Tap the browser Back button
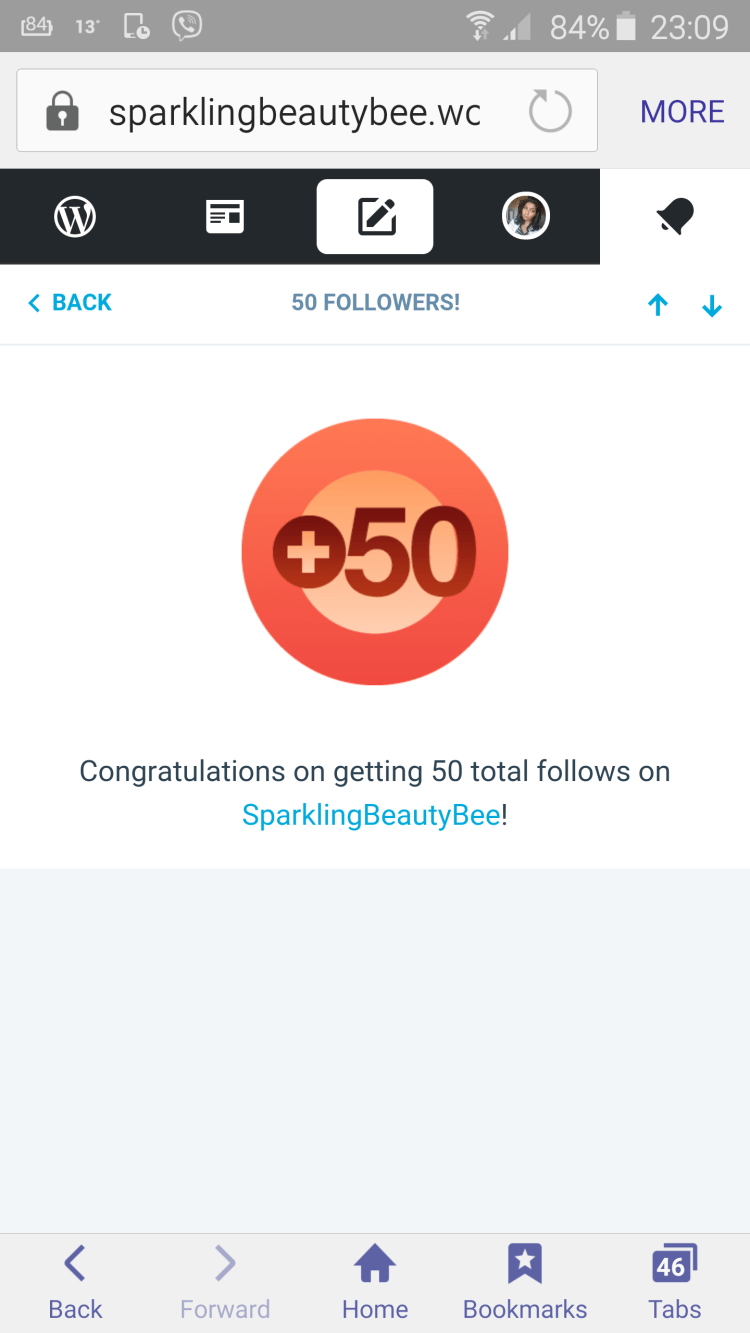 tap(75, 1281)
